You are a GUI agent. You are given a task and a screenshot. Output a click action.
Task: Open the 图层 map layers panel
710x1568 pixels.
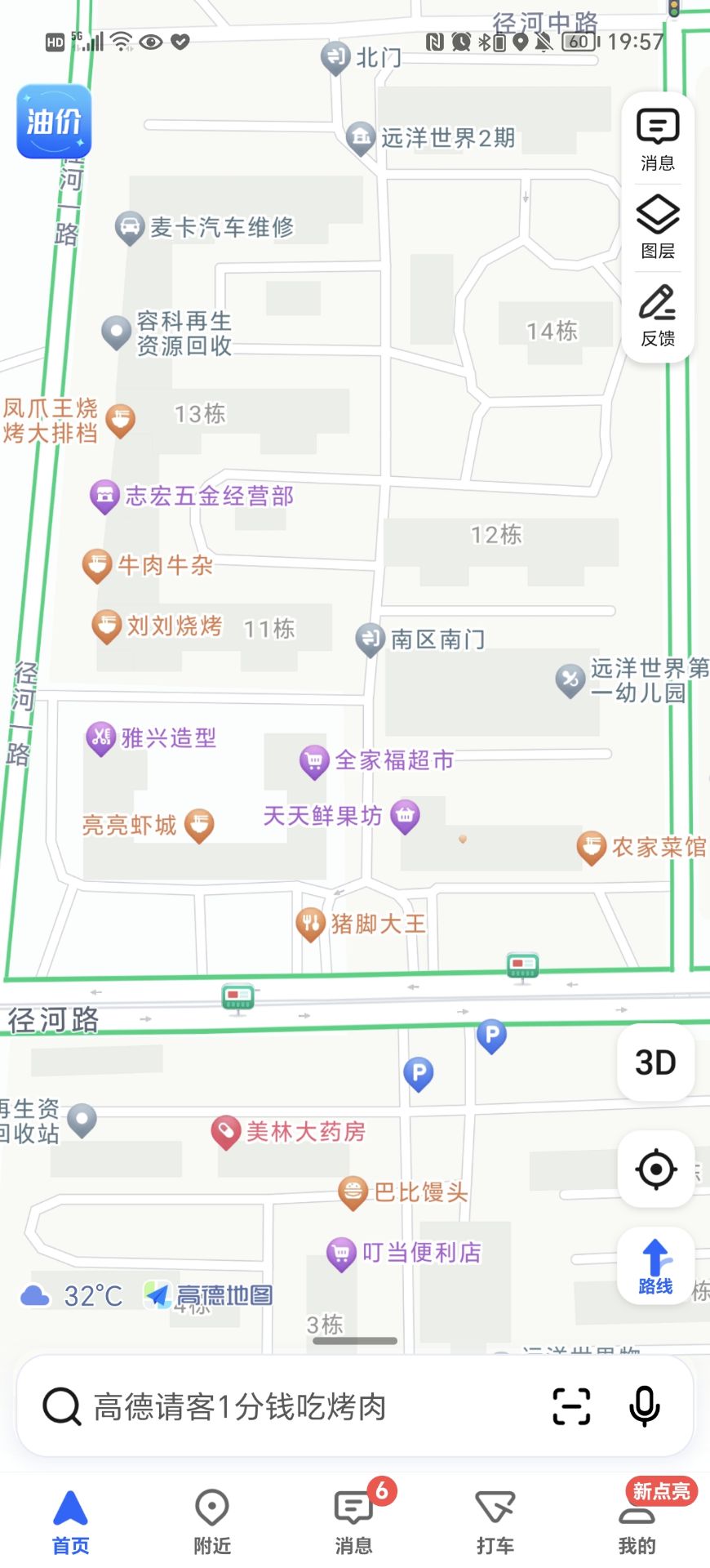click(657, 227)
